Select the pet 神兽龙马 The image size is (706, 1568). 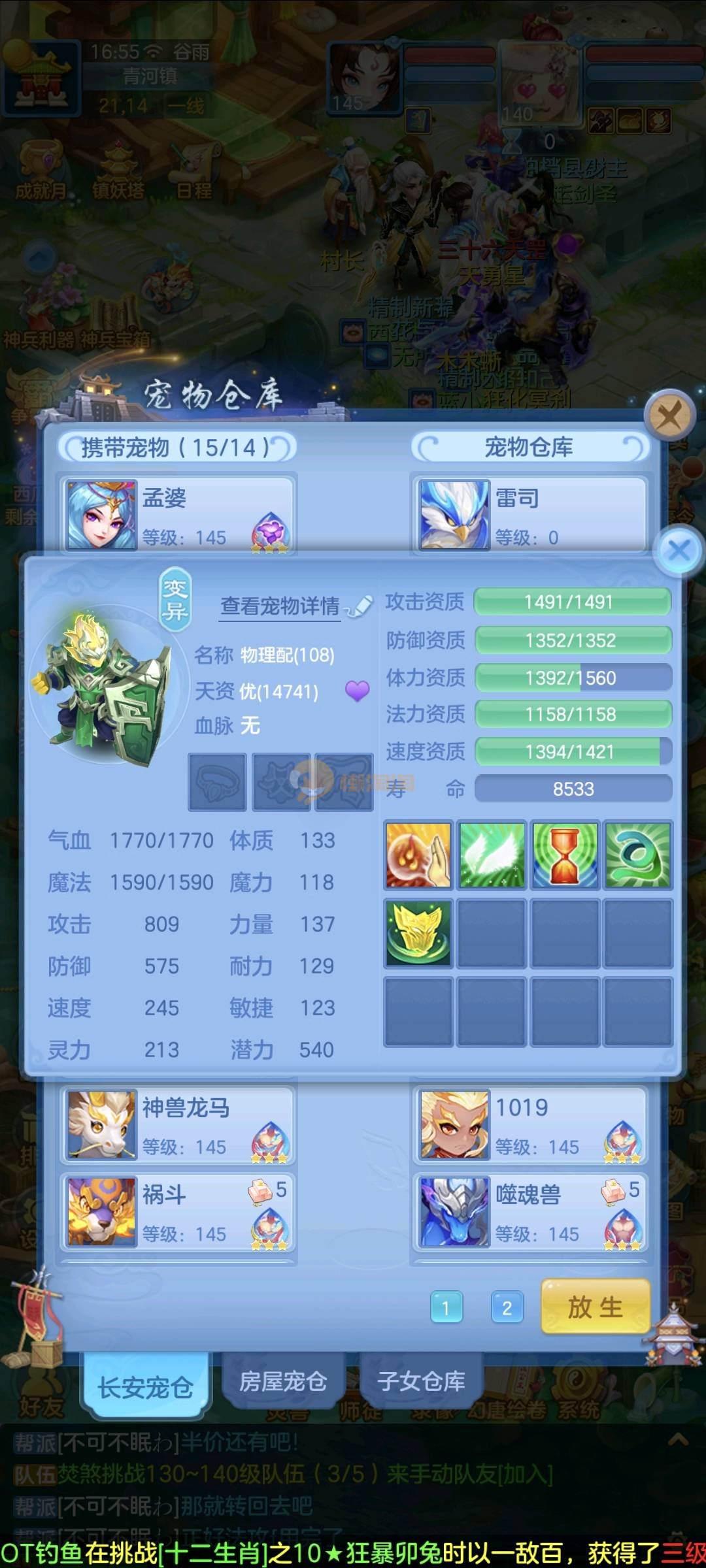pyautogui.click(x=178, y=1125)
